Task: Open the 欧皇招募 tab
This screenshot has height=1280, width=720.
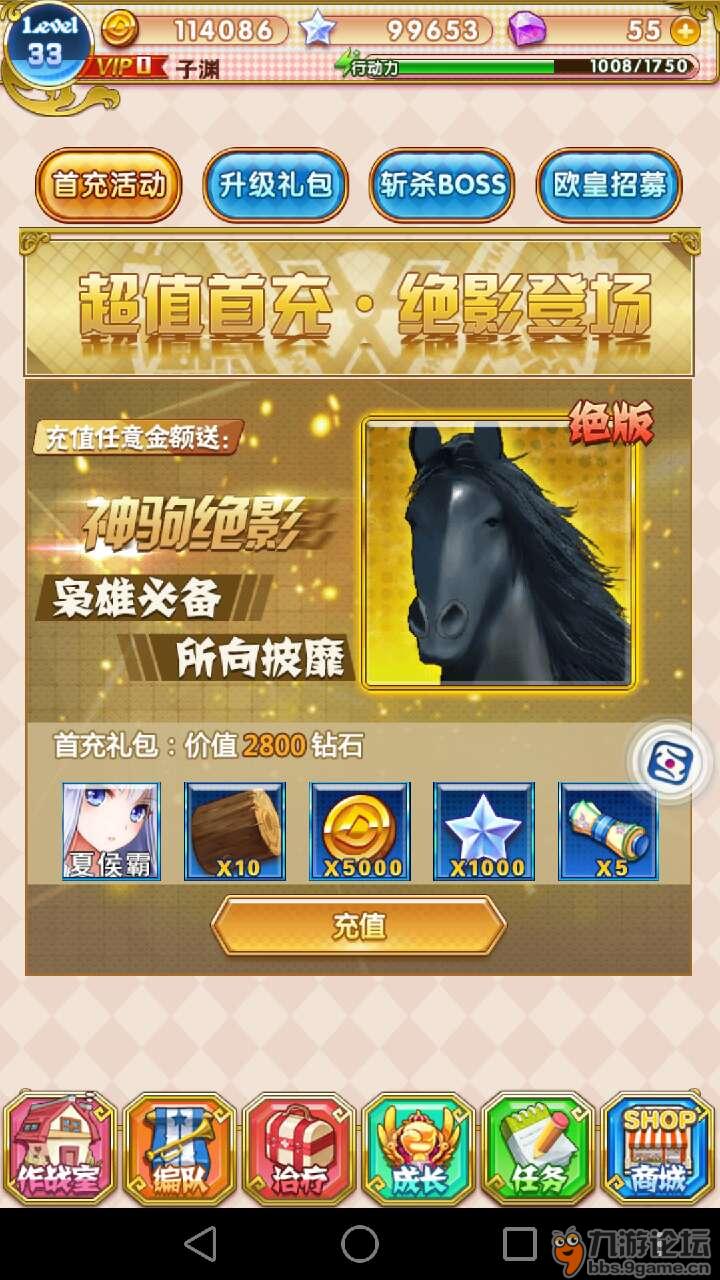Action: (x=609, y=185)
